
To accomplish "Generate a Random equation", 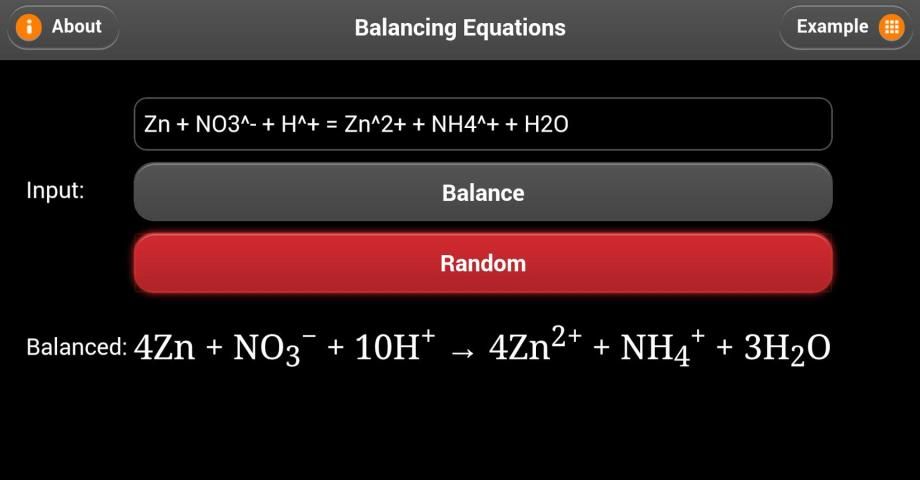I will click(483, 263).
